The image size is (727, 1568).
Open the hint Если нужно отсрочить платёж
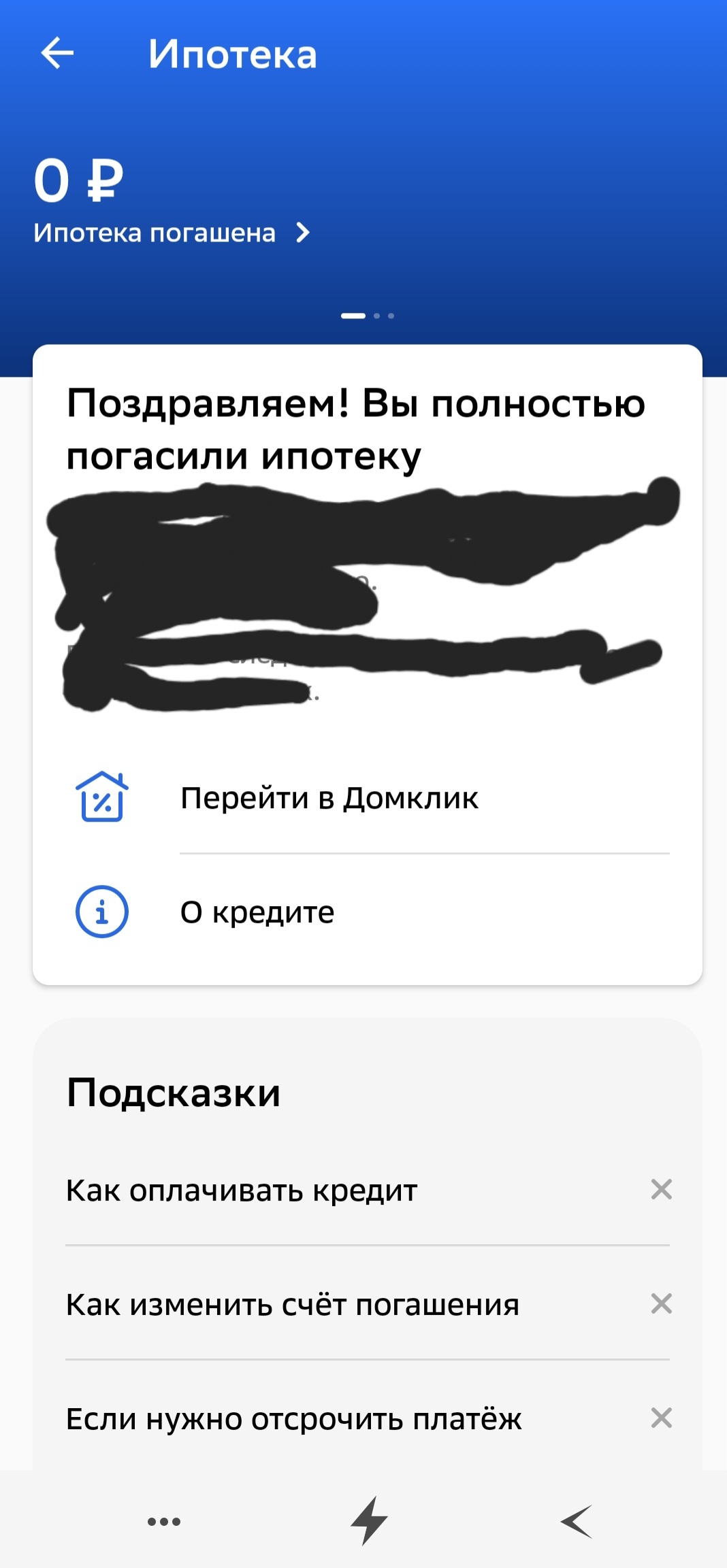pos(294,1419)
